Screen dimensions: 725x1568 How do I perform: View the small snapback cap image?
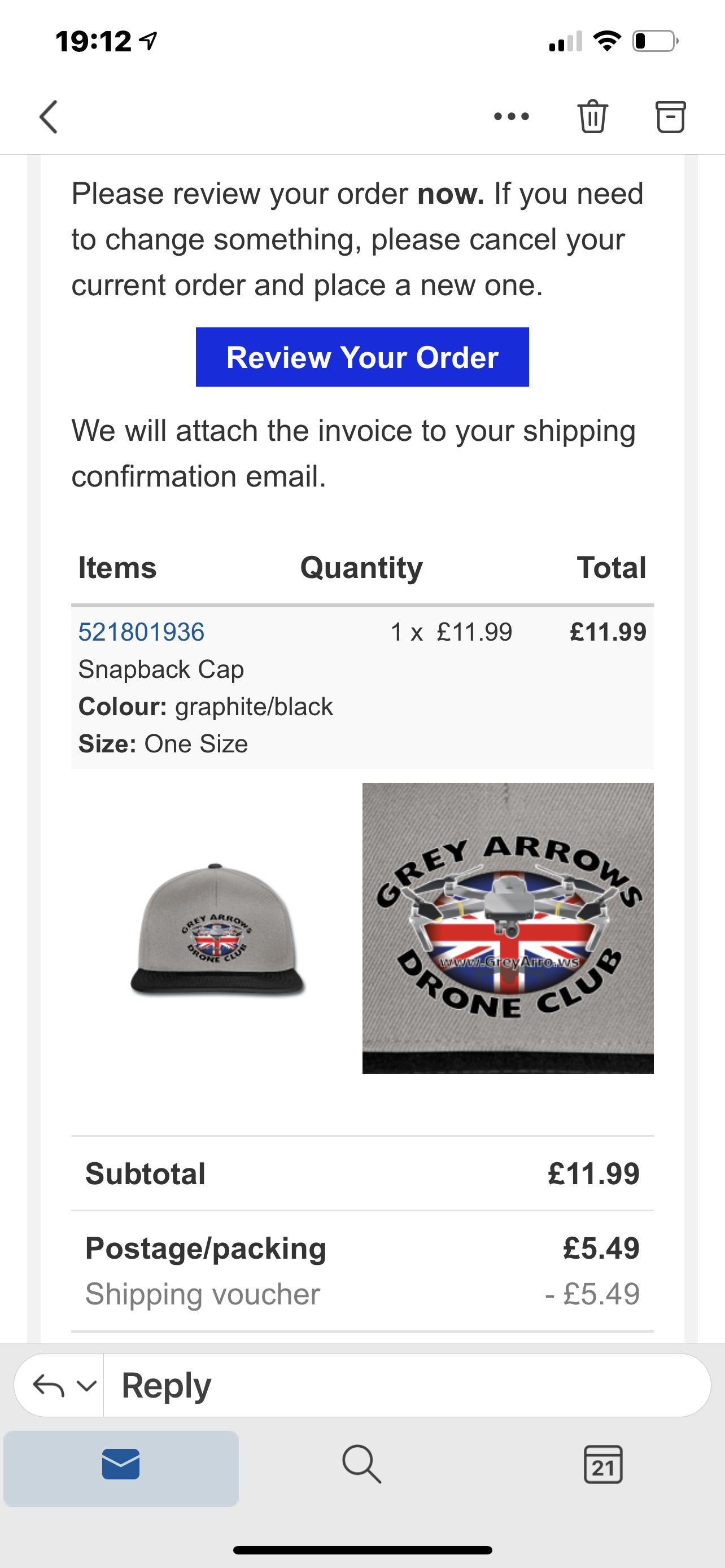tap(217, 928)
